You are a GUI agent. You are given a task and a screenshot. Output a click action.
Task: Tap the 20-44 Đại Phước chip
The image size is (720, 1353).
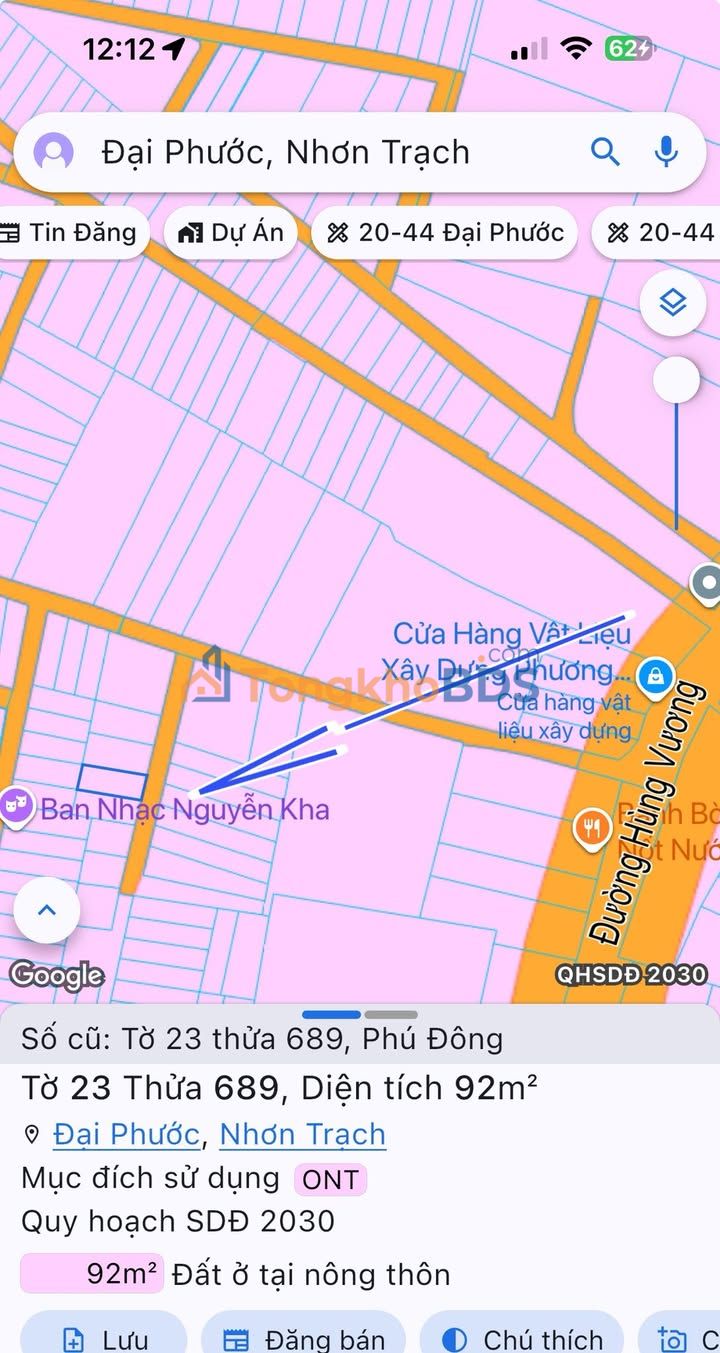(x=445, y=233)
